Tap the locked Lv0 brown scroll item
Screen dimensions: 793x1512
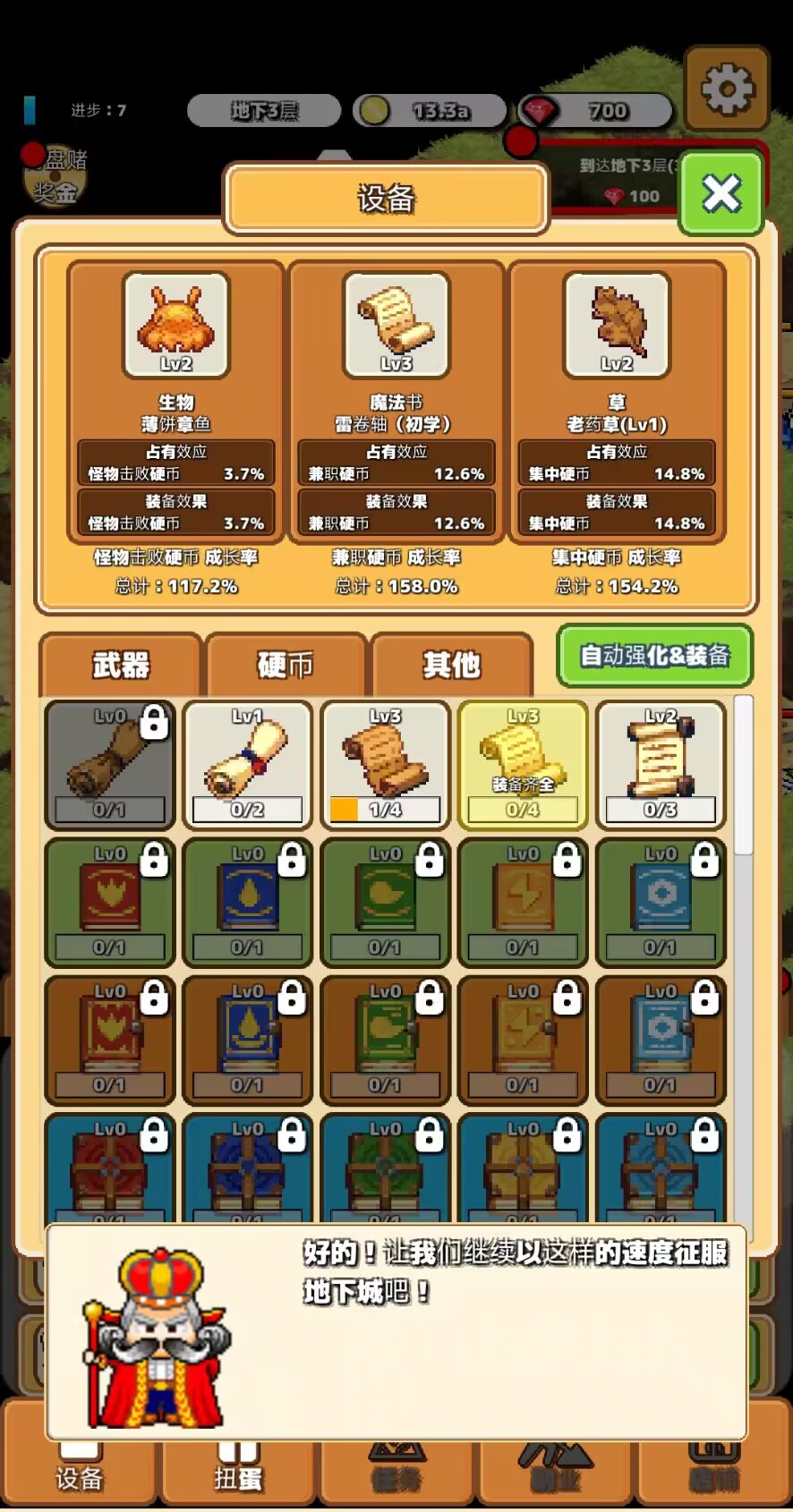pos(109,766)
